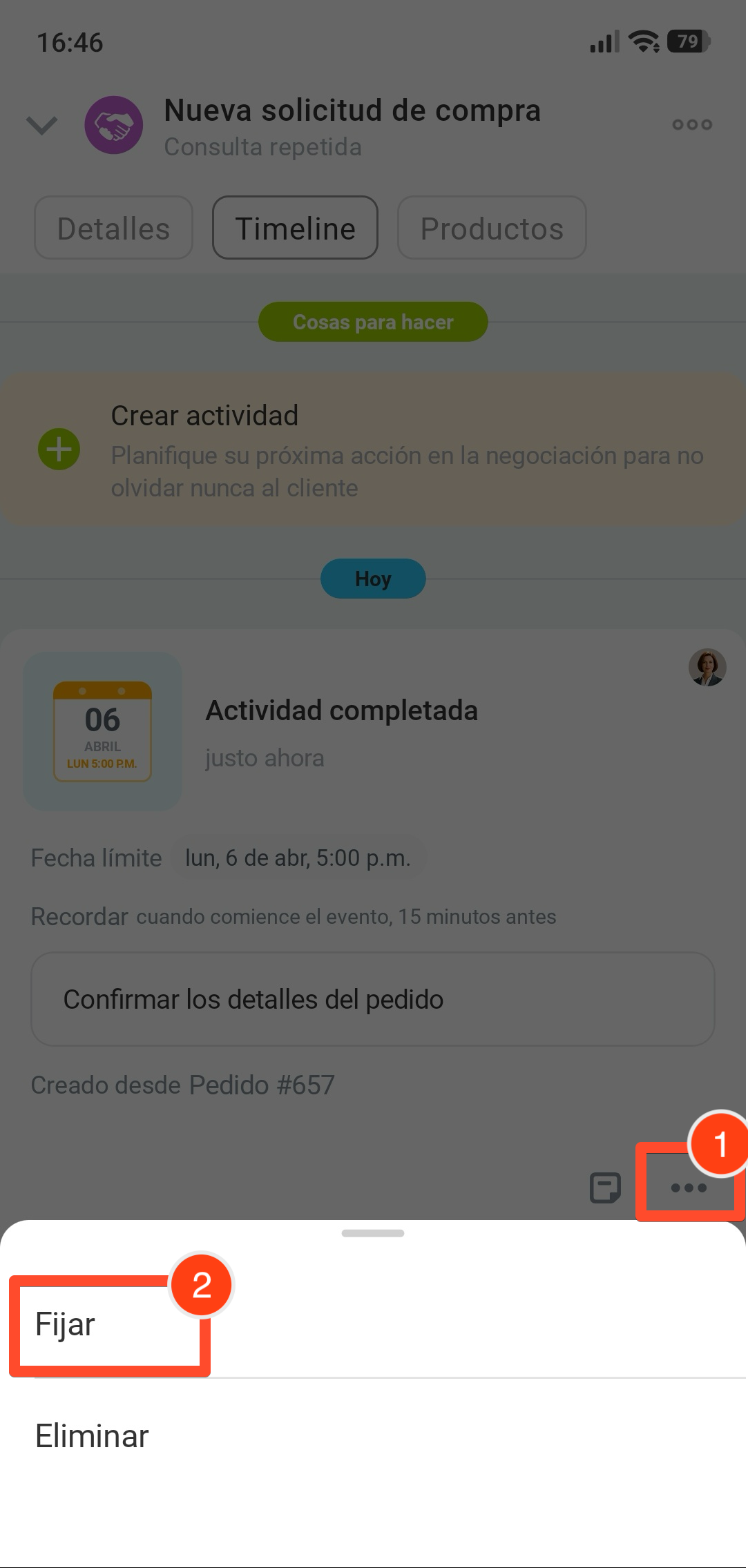The width and height of the screenshot is (748, 1568).
Task: Switch to the Productos tab
Action: tap(492, 228)
